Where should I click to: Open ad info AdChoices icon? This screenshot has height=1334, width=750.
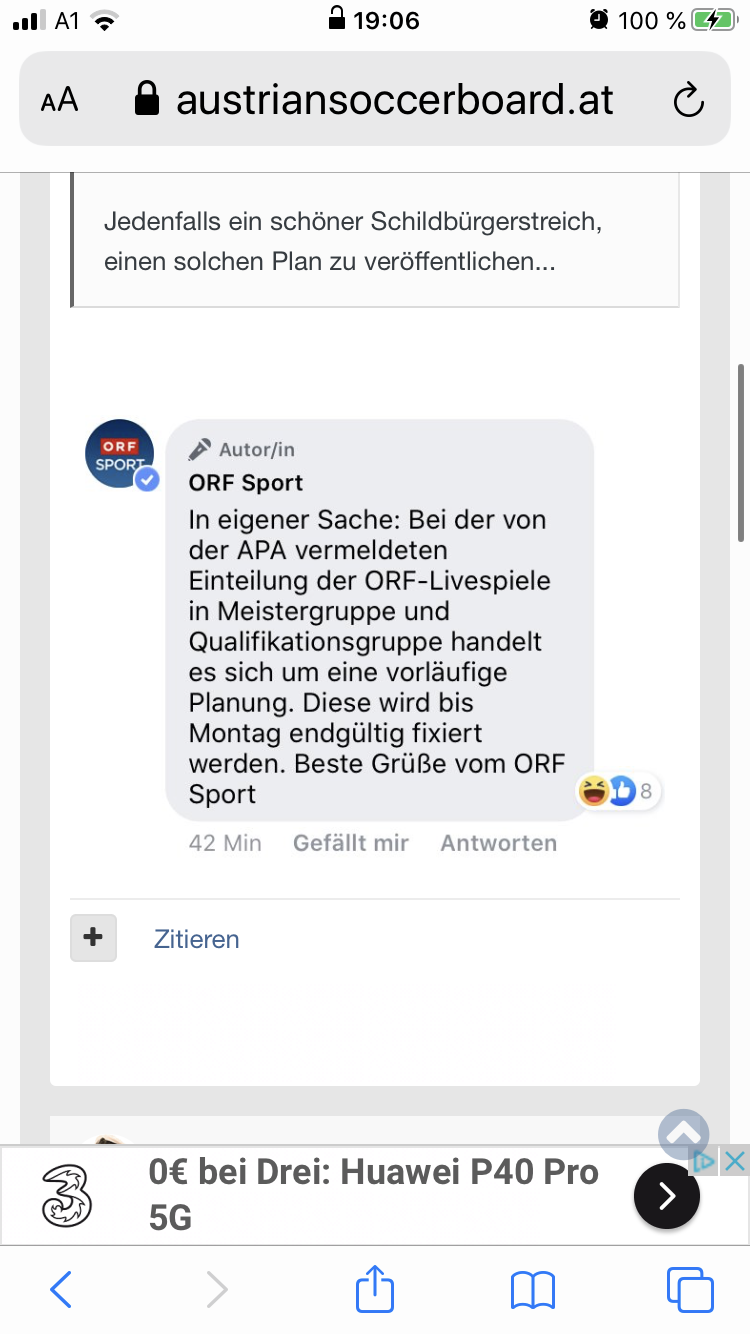[x=706, y=1161]
